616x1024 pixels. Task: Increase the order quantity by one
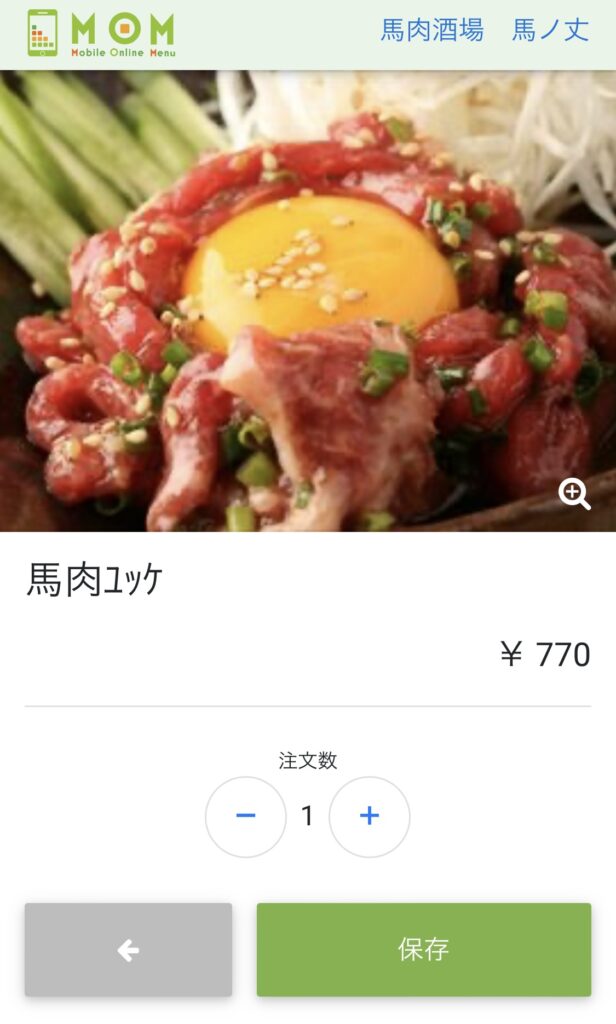pos(369,816)
